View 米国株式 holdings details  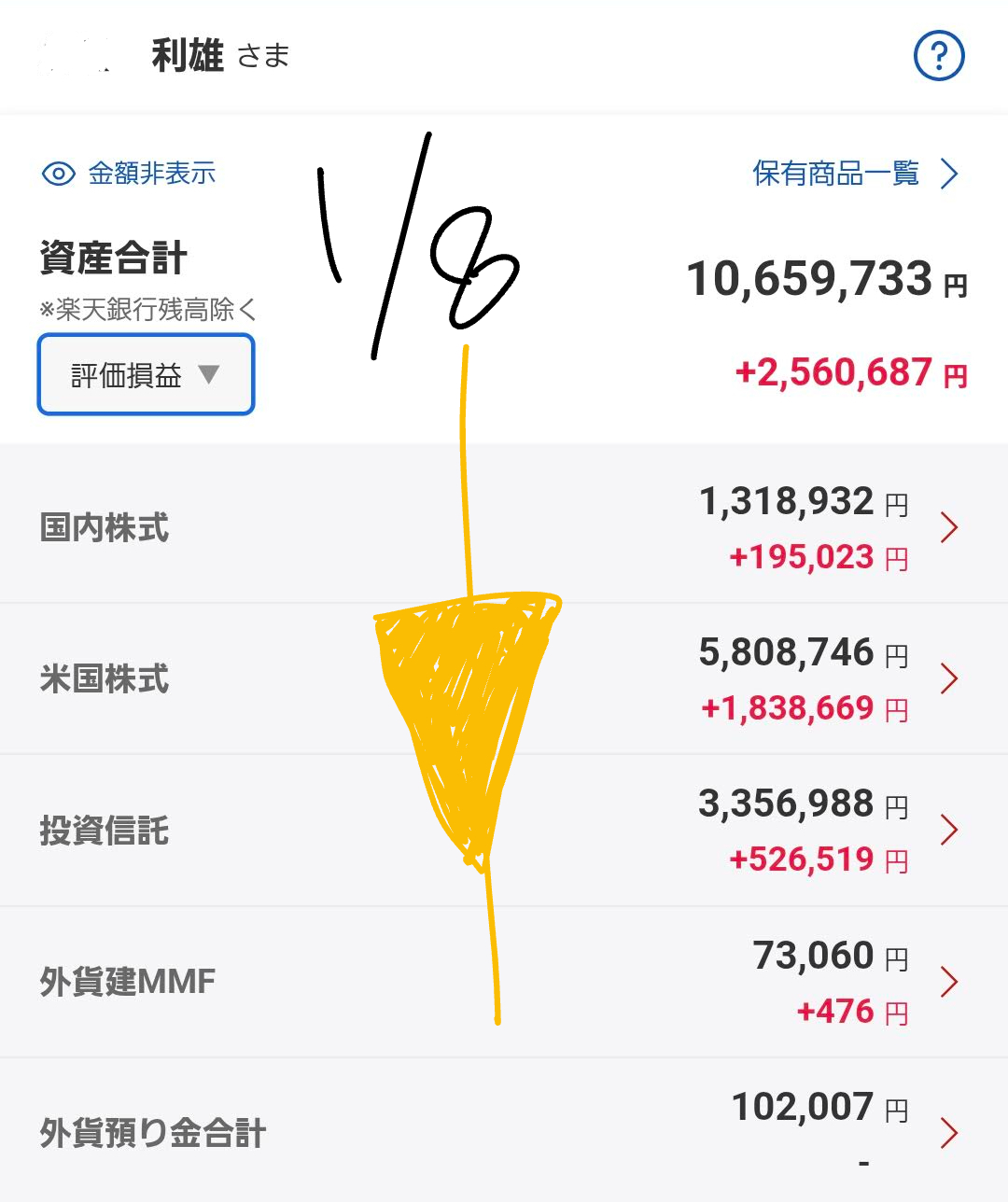click(504, 678)
